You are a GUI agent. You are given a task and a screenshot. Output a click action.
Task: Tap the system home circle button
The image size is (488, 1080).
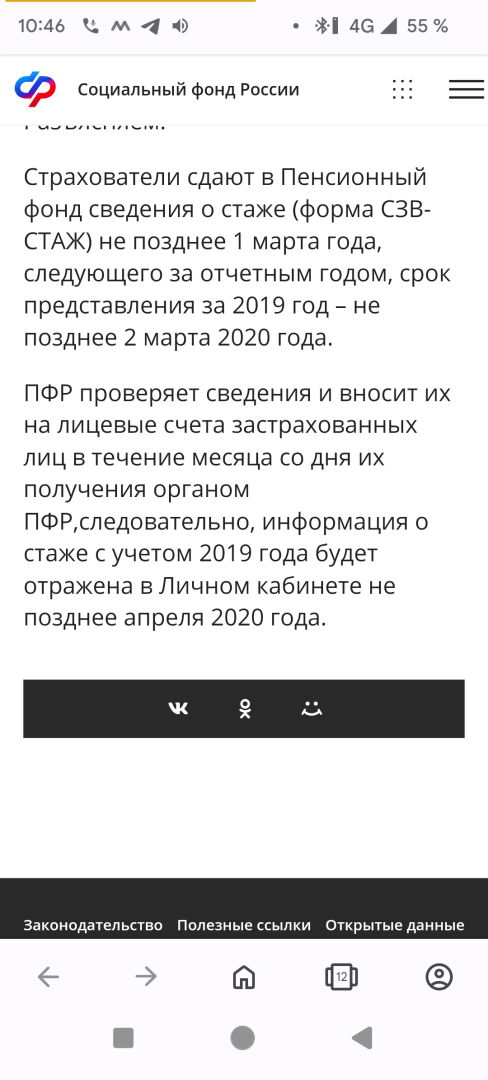[x=242, y=1037]
